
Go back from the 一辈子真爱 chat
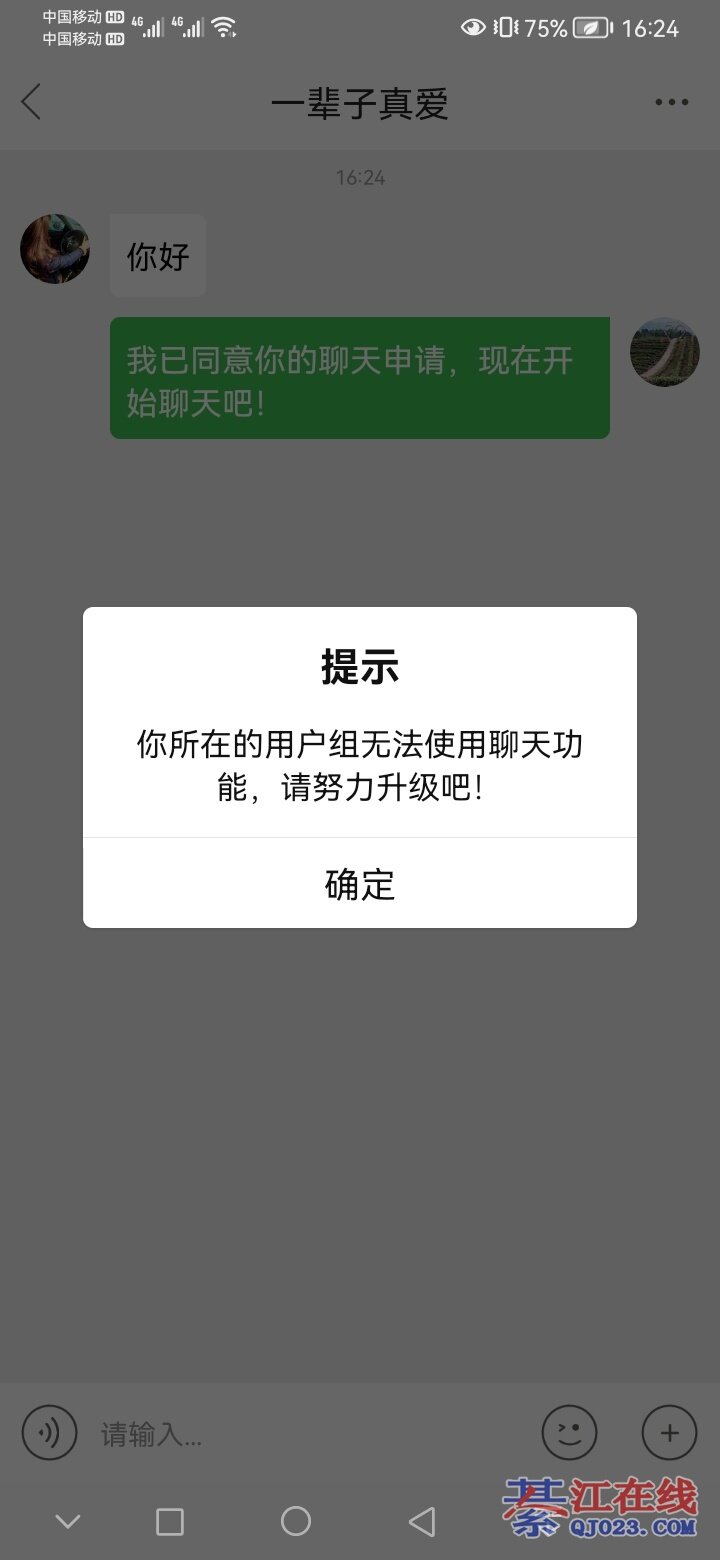point(32,102)
